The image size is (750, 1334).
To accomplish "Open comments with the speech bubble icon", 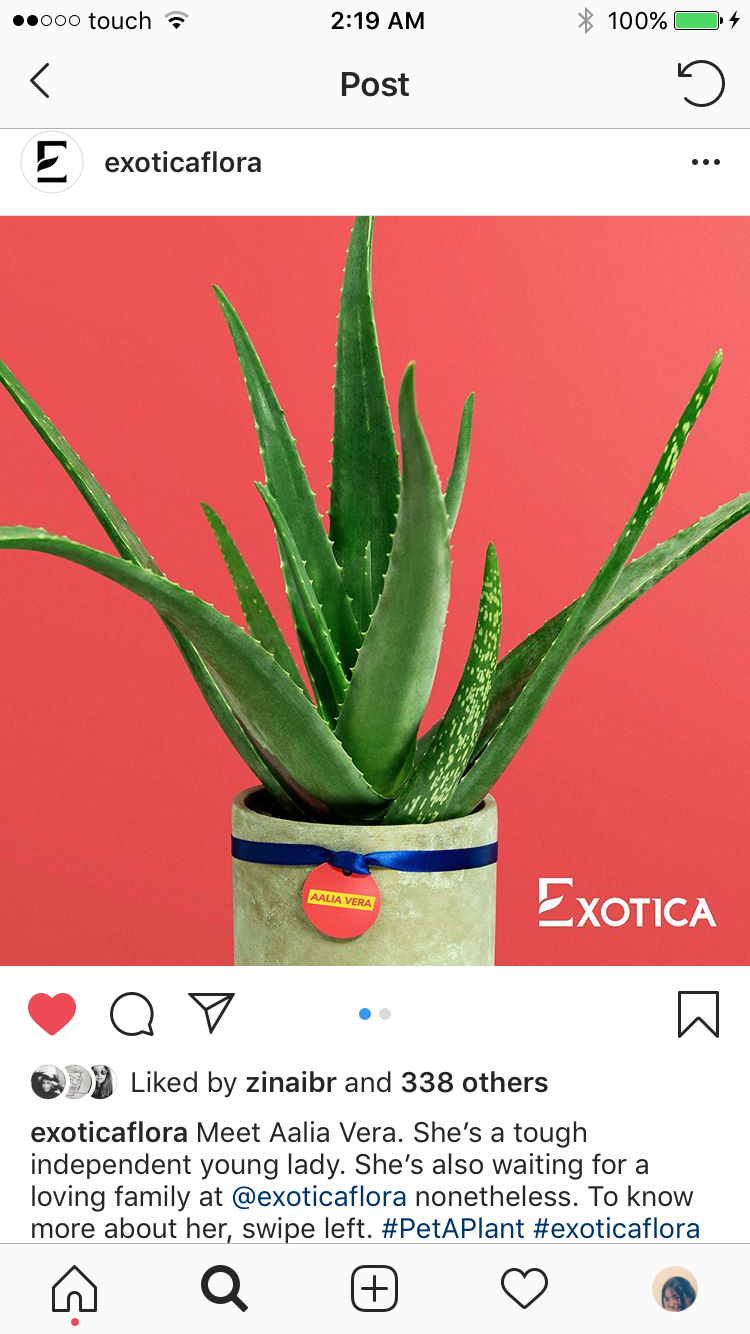I will tap(132, 1014).
